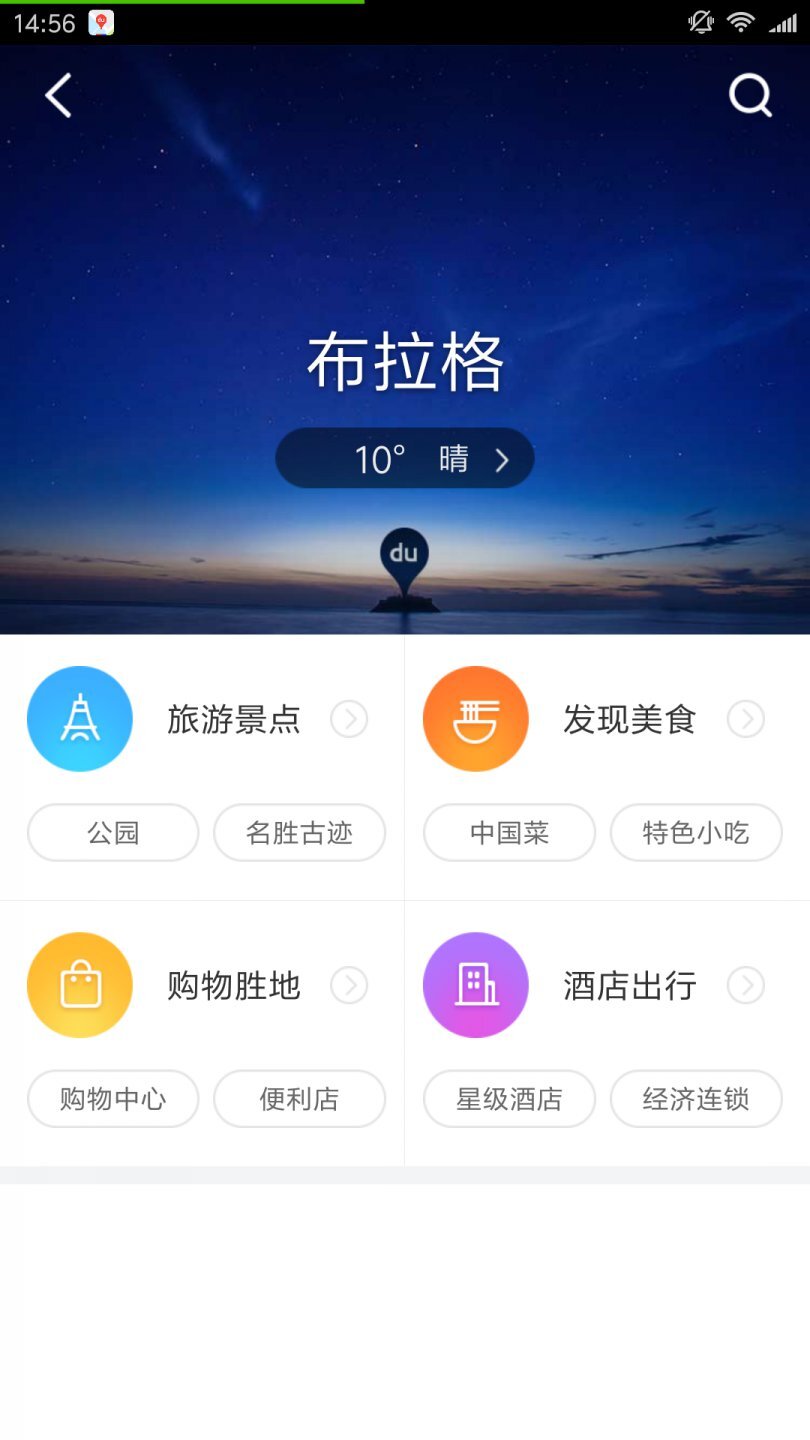Expand the 发现美食 category via its chevron

746,718
